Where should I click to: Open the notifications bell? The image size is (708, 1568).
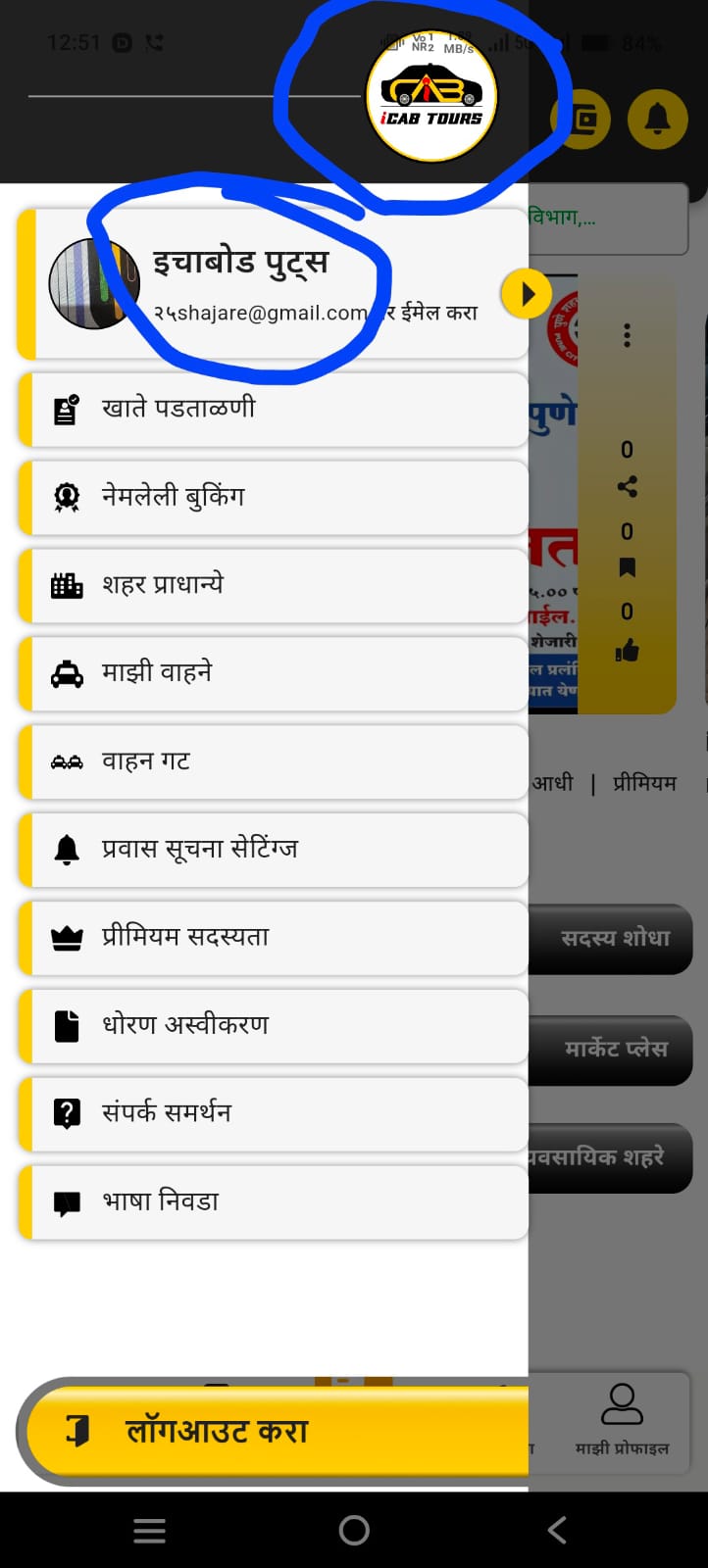657,119
